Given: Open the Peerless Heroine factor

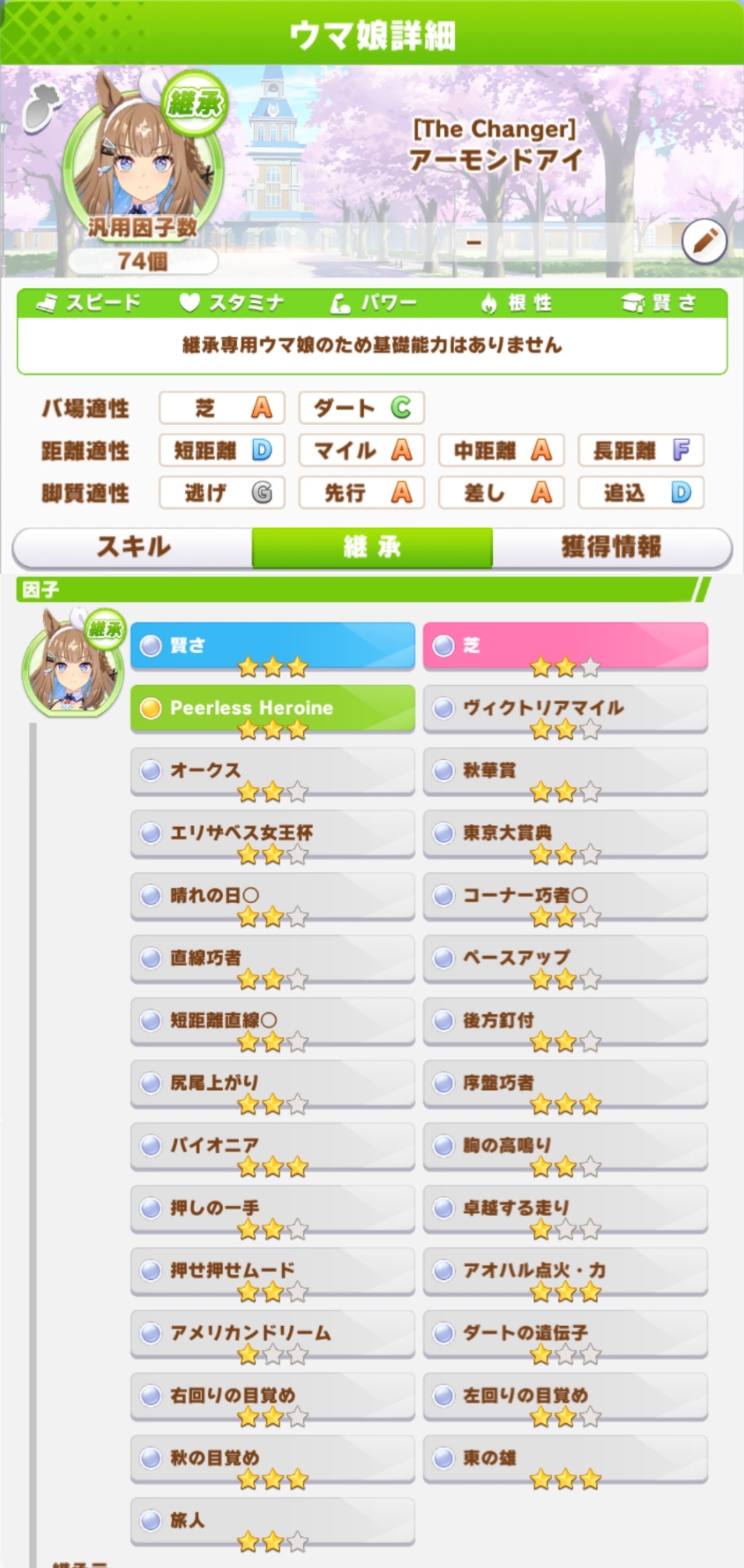Looking at the screenshot, I should pyautogui.click(x=273, y=708).
